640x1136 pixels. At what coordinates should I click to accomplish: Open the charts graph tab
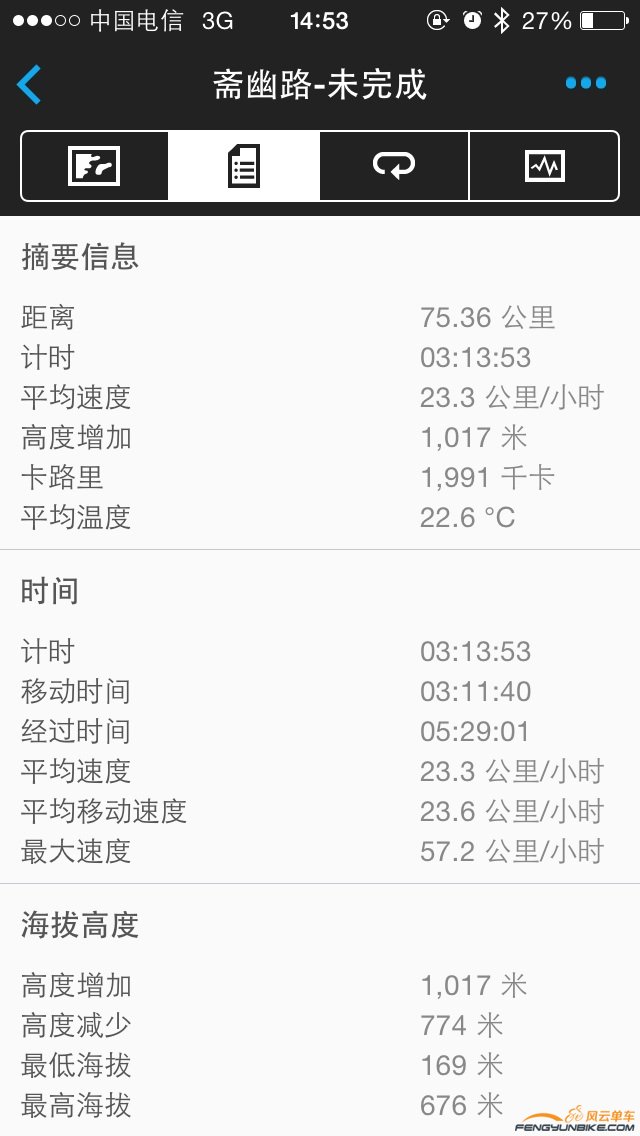coord(544,166)
